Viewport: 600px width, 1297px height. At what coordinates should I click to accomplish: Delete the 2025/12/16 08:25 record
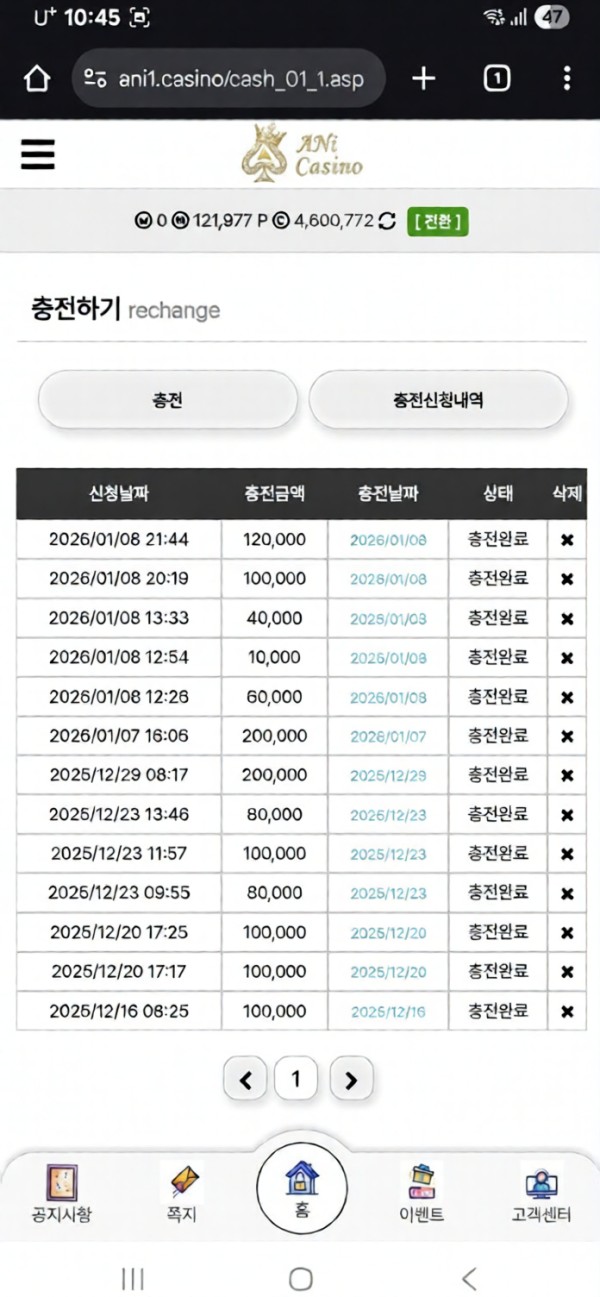click(x=567, y=1012)
